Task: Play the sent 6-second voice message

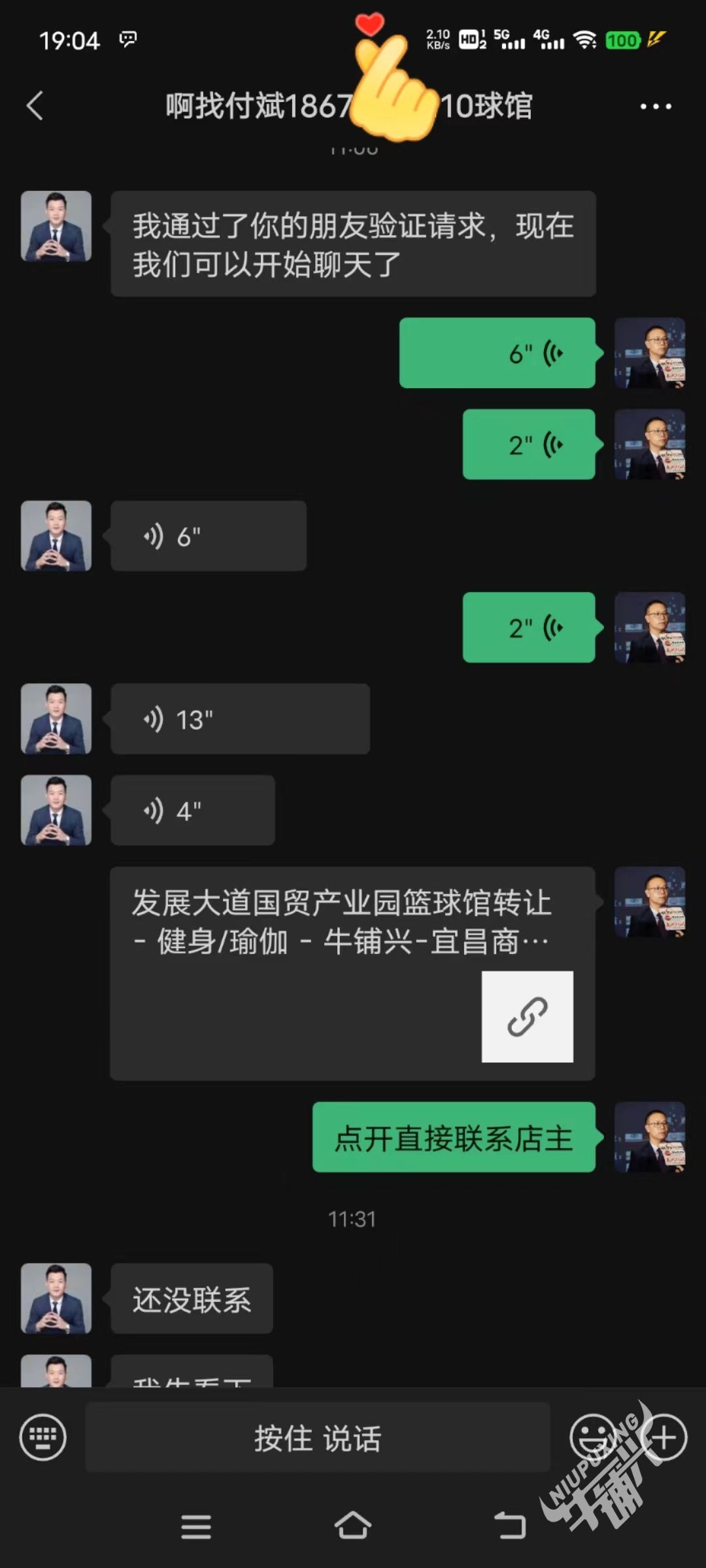Action: click(497, 353)
